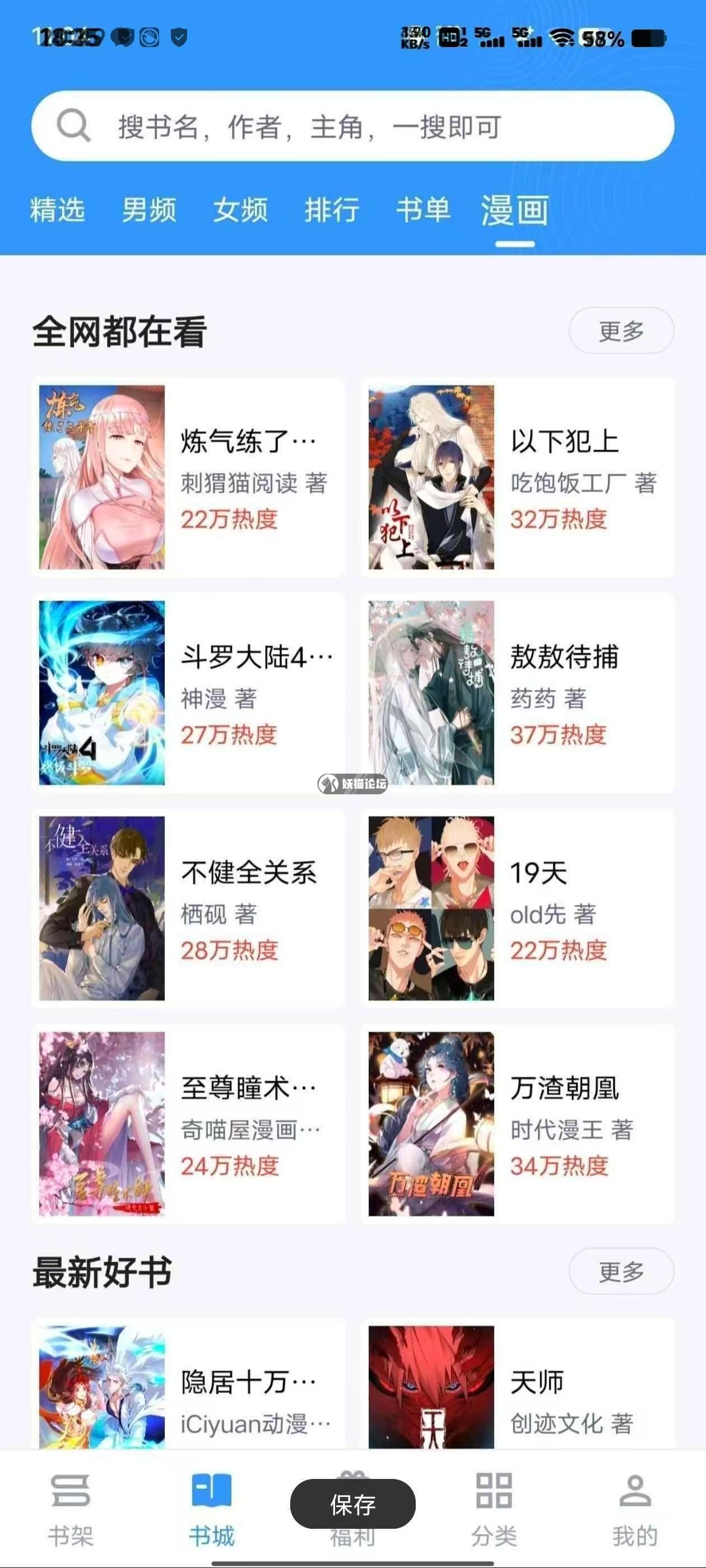The width and height of the screenshot is (706, 1568).
Task: Open the 我的 profile tab
Action: (635, 1510)
